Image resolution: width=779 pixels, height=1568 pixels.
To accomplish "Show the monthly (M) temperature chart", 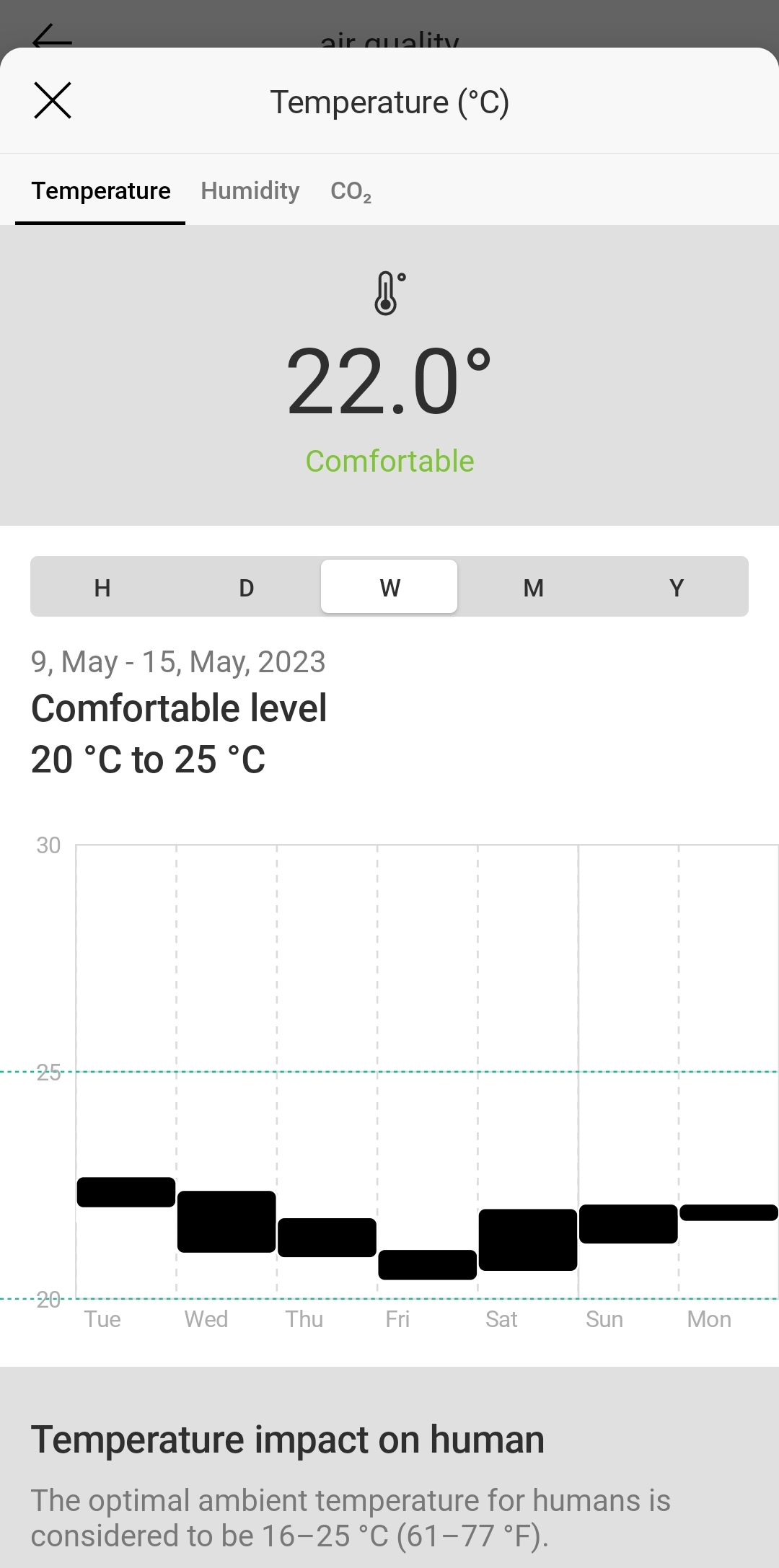I will pos(533,587).
